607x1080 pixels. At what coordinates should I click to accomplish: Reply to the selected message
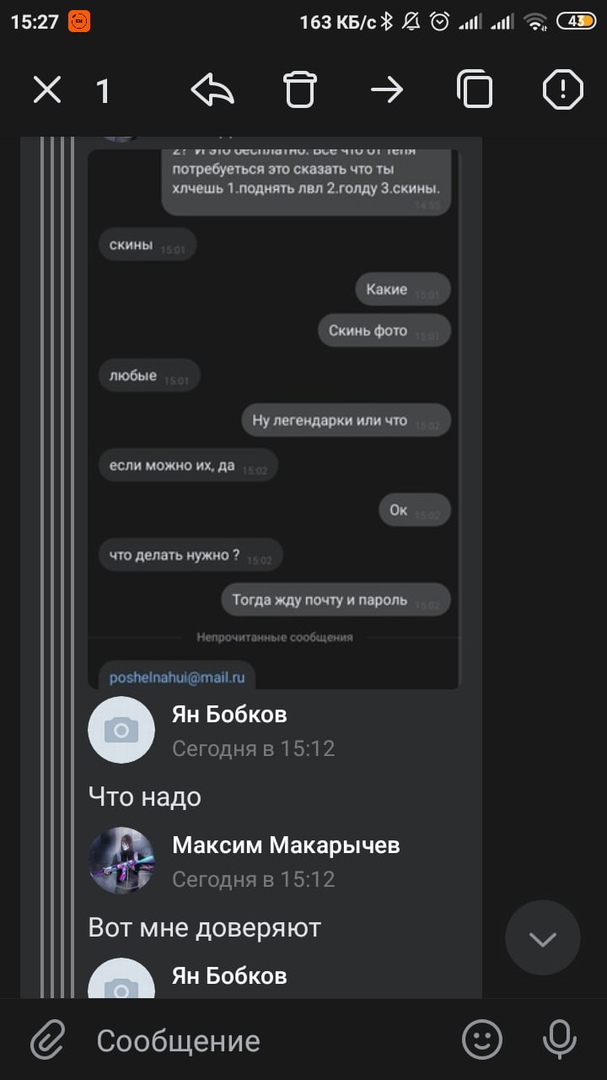[x=212, y=91]
